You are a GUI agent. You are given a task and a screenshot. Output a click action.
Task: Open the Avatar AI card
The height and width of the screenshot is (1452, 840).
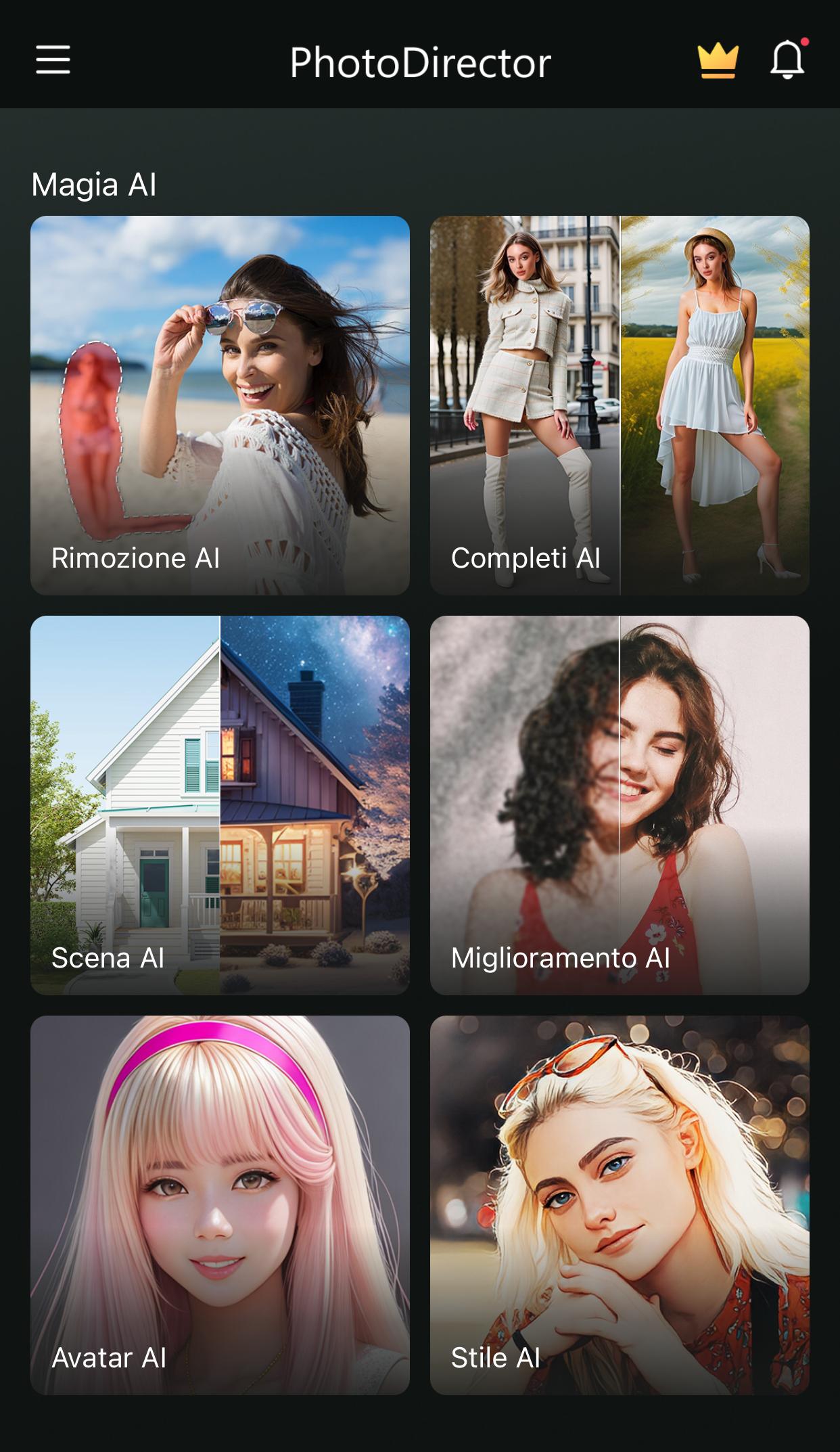pyautogui.click(x=220, y=1205)
